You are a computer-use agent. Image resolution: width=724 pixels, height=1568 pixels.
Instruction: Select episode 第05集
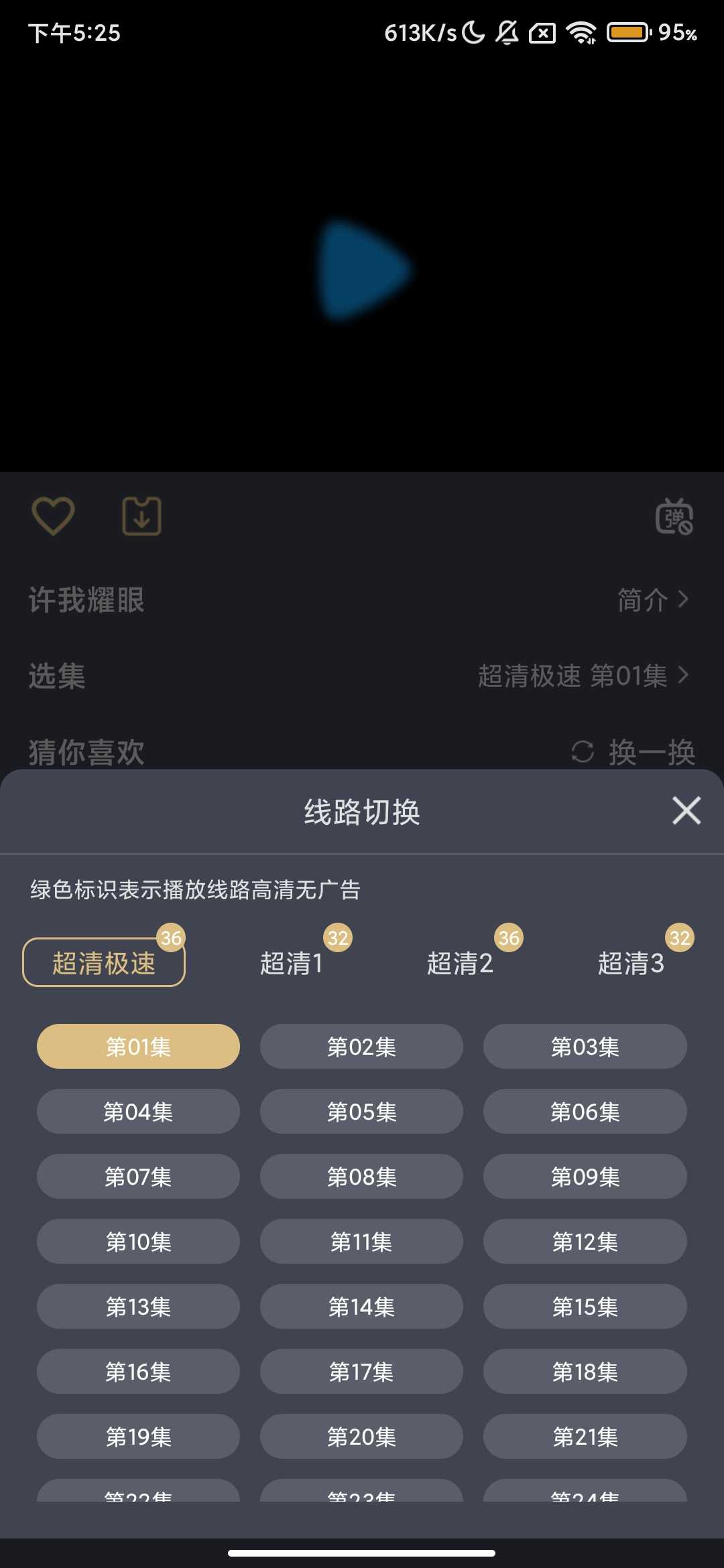pos(361,1112)
